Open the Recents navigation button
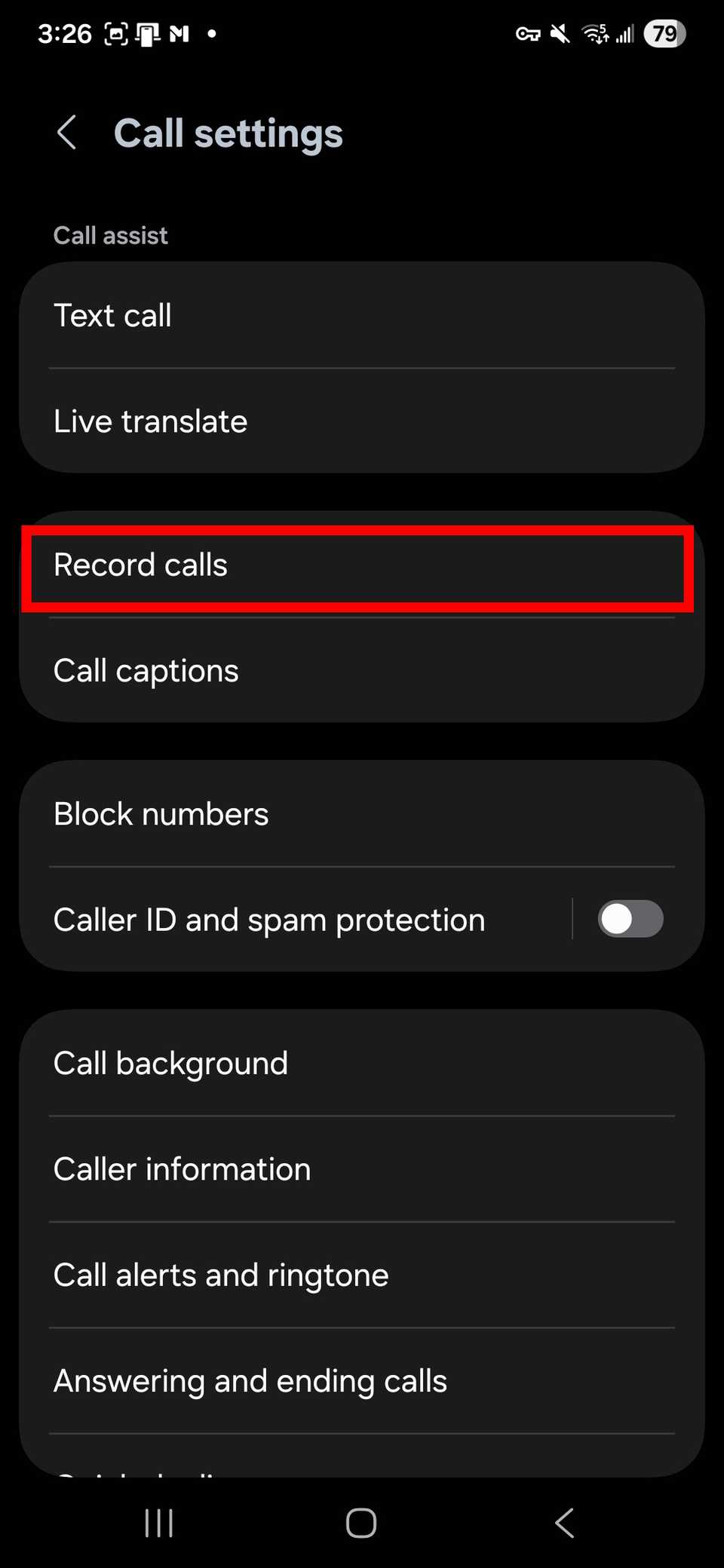This screenshot has width=724, height=1568. pos(158,1522)
